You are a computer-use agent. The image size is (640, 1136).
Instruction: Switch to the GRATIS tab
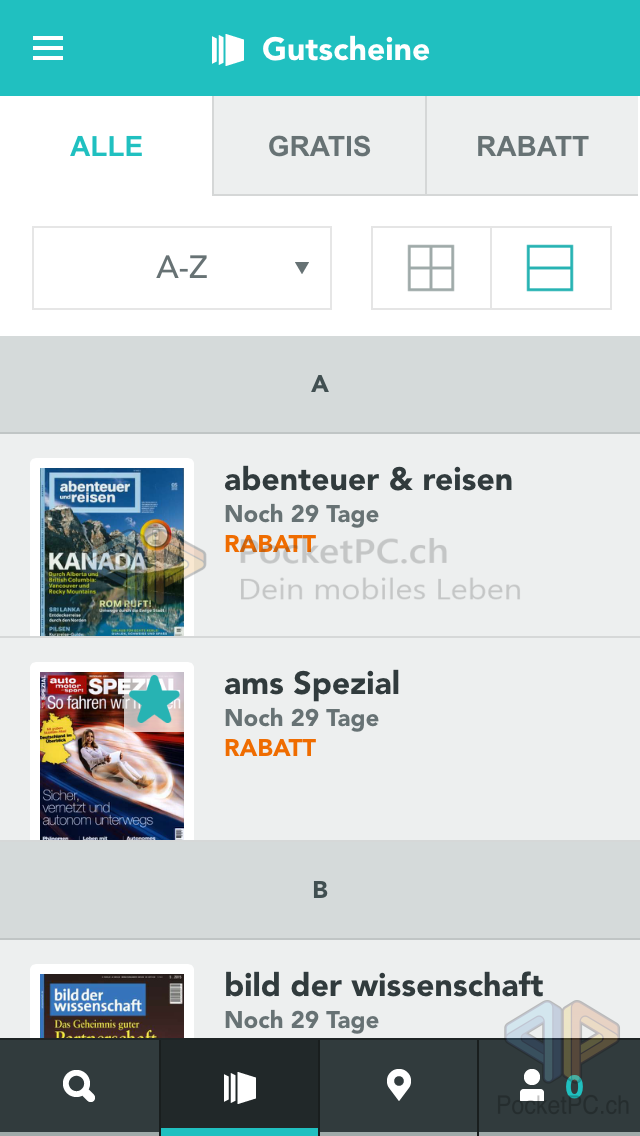[x=319, y=146]
